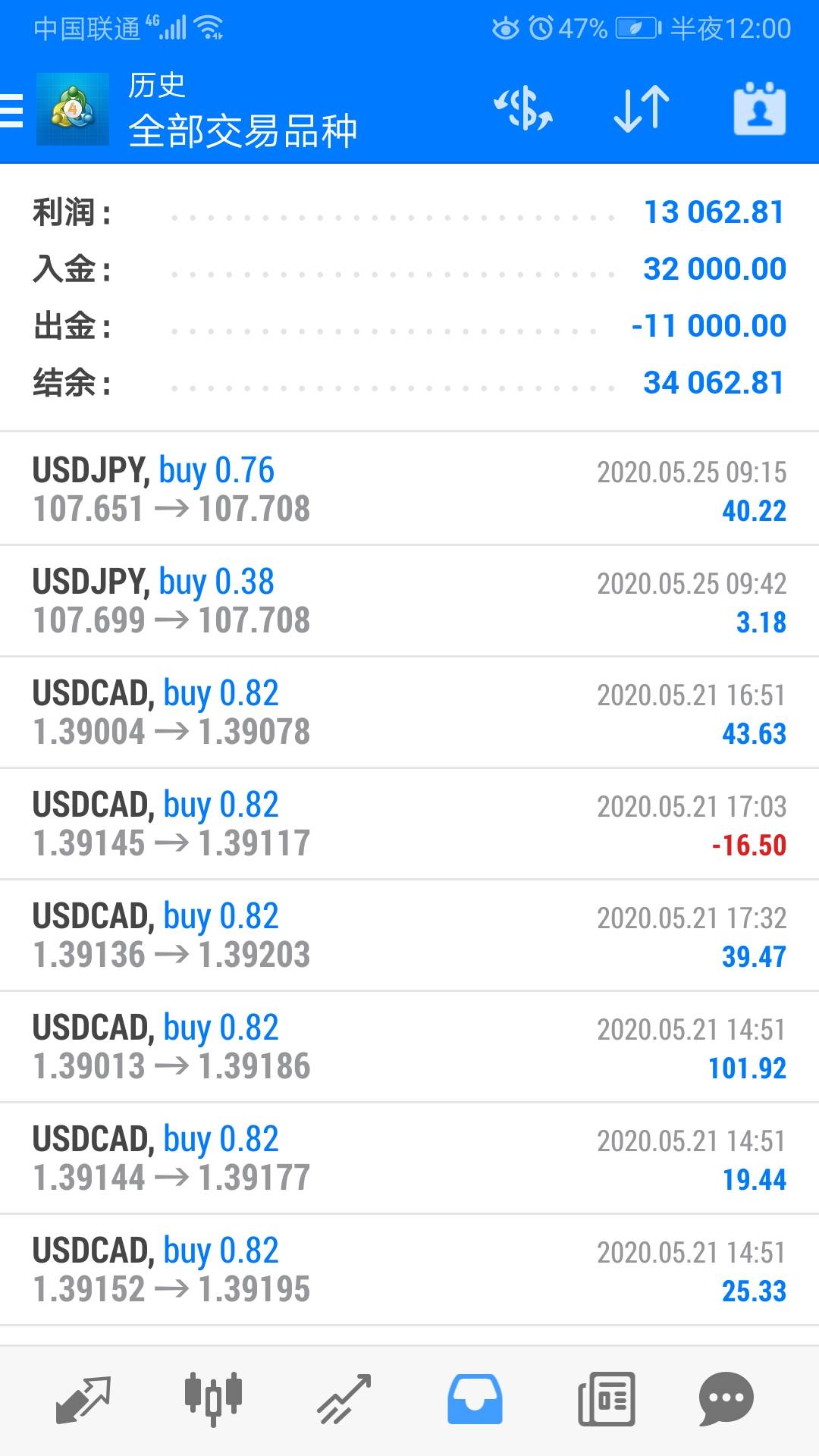Open the symbol filter dollar icon

(523, 109)
